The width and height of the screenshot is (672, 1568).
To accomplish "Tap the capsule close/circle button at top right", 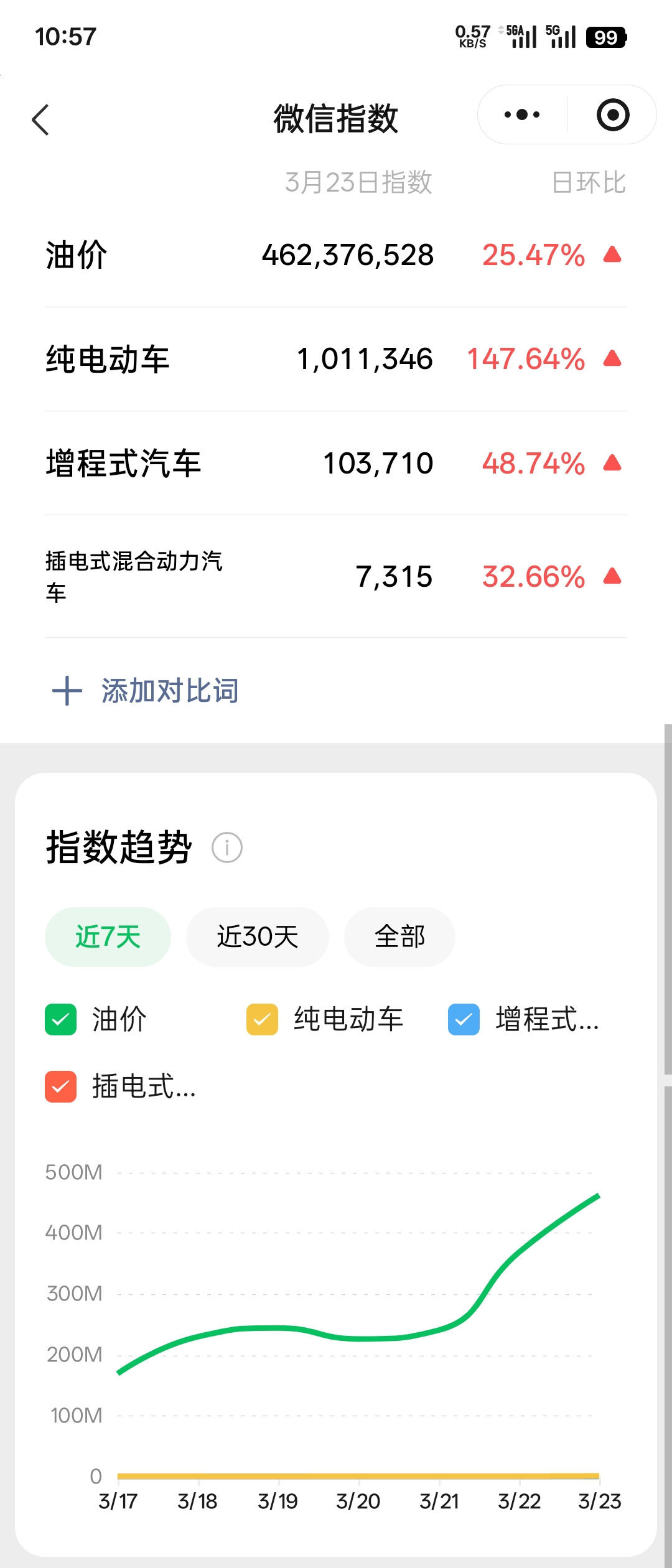I will [x=612, y=114].
